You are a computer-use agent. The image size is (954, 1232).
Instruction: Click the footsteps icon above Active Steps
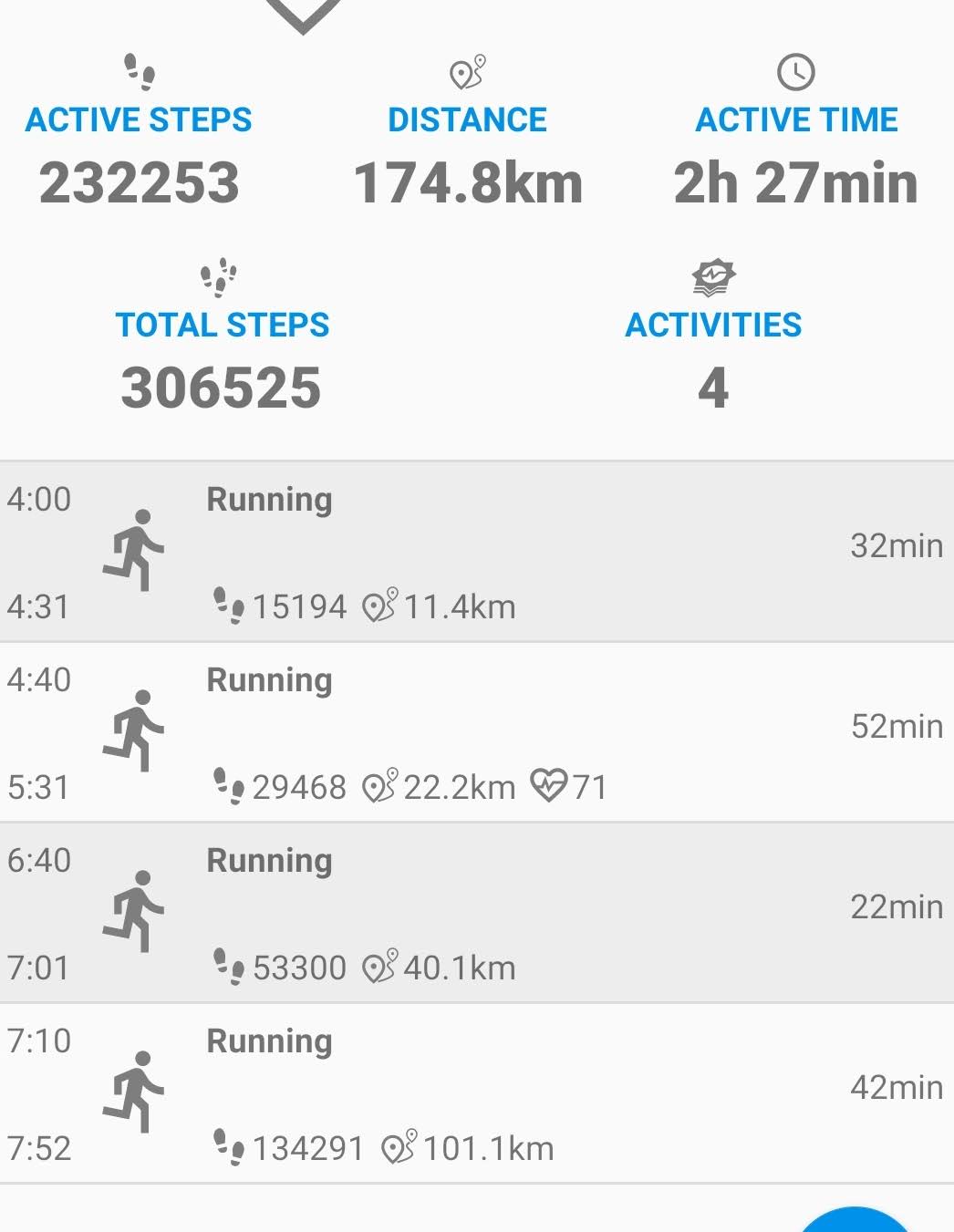(139, 71)
